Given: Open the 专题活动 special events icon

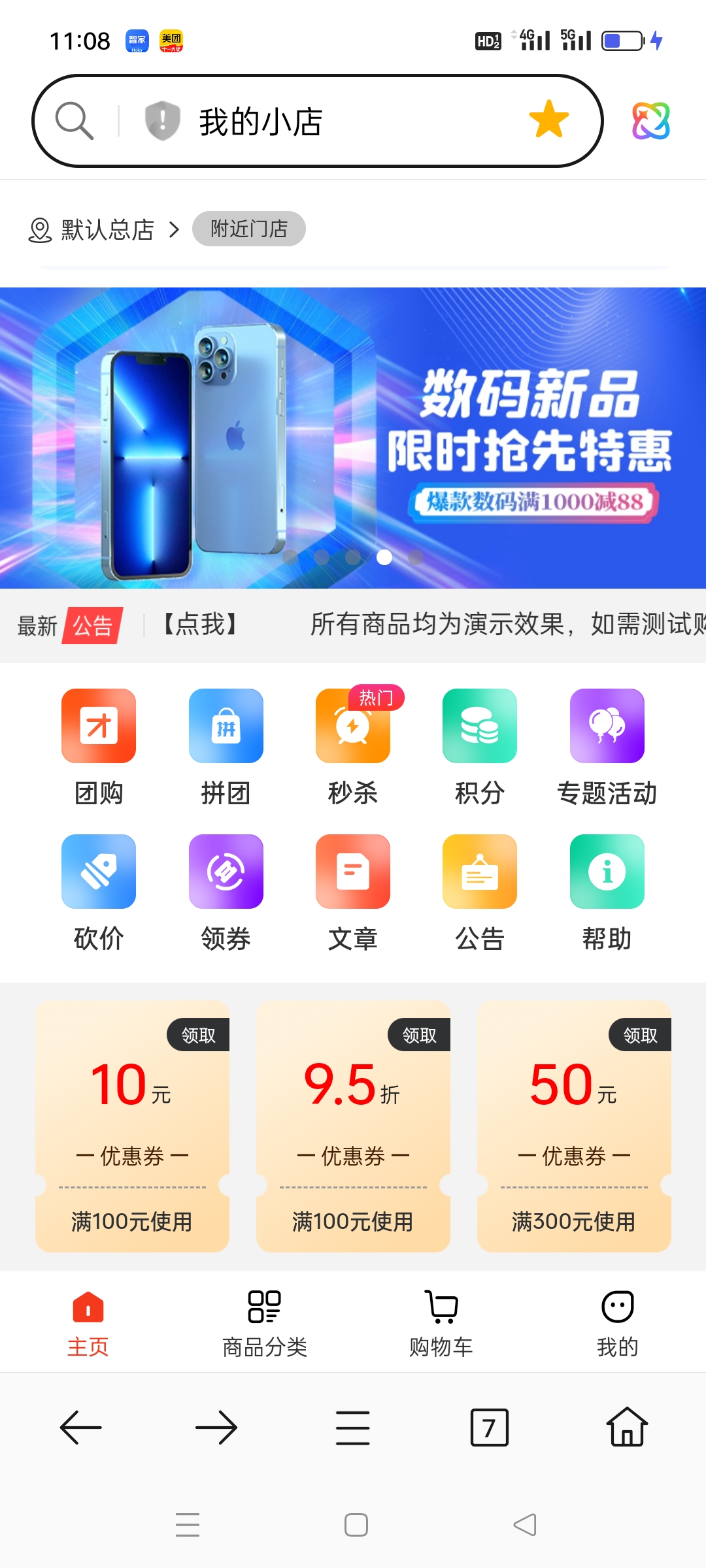Looking at the screenshot, I should pos(606,726).
